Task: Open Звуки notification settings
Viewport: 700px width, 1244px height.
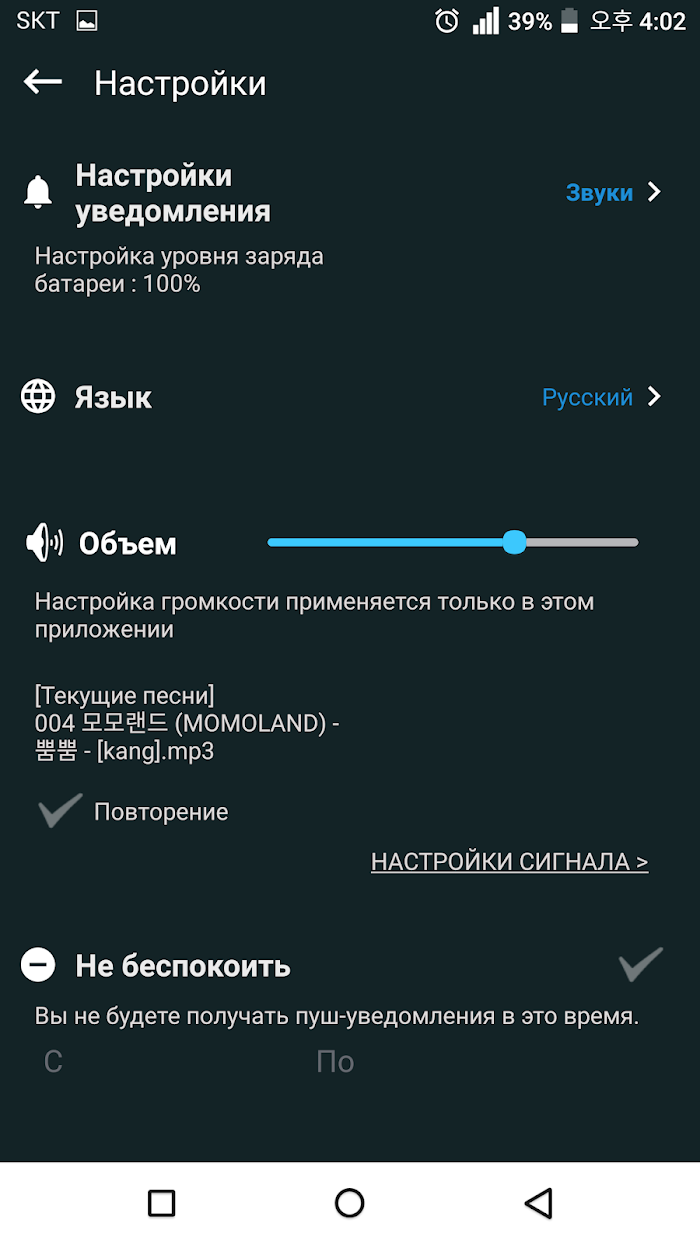Action: (x=613, y=192)
